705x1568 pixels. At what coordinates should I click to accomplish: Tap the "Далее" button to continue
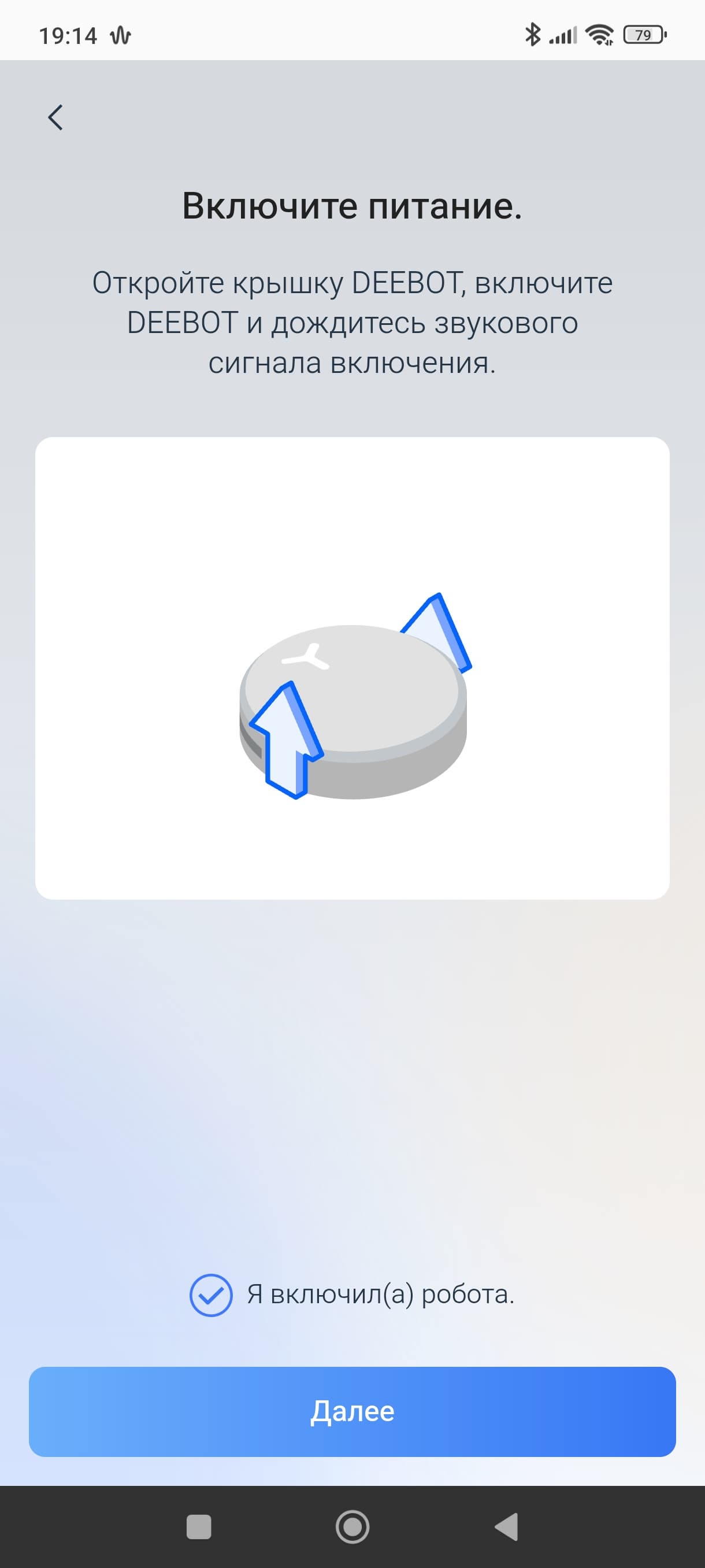(352, 1411)
